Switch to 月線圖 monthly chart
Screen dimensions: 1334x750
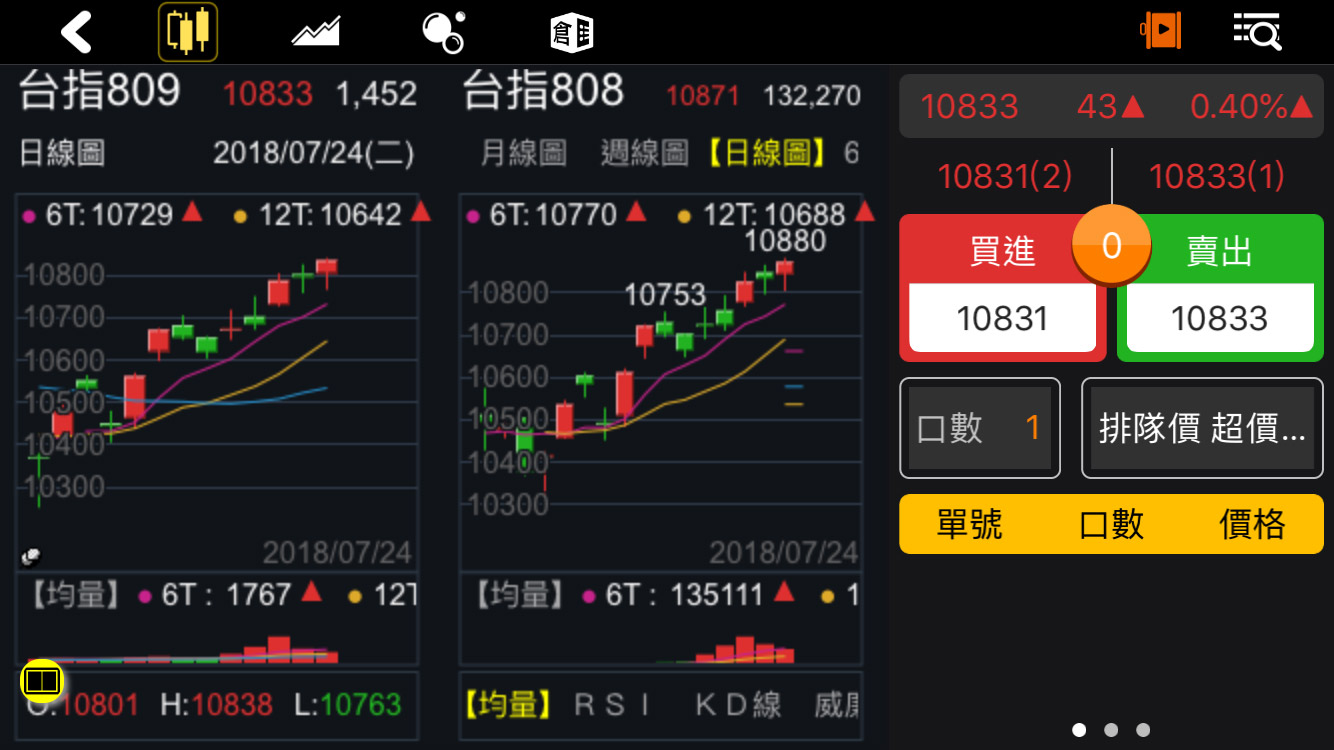(523, 153)
